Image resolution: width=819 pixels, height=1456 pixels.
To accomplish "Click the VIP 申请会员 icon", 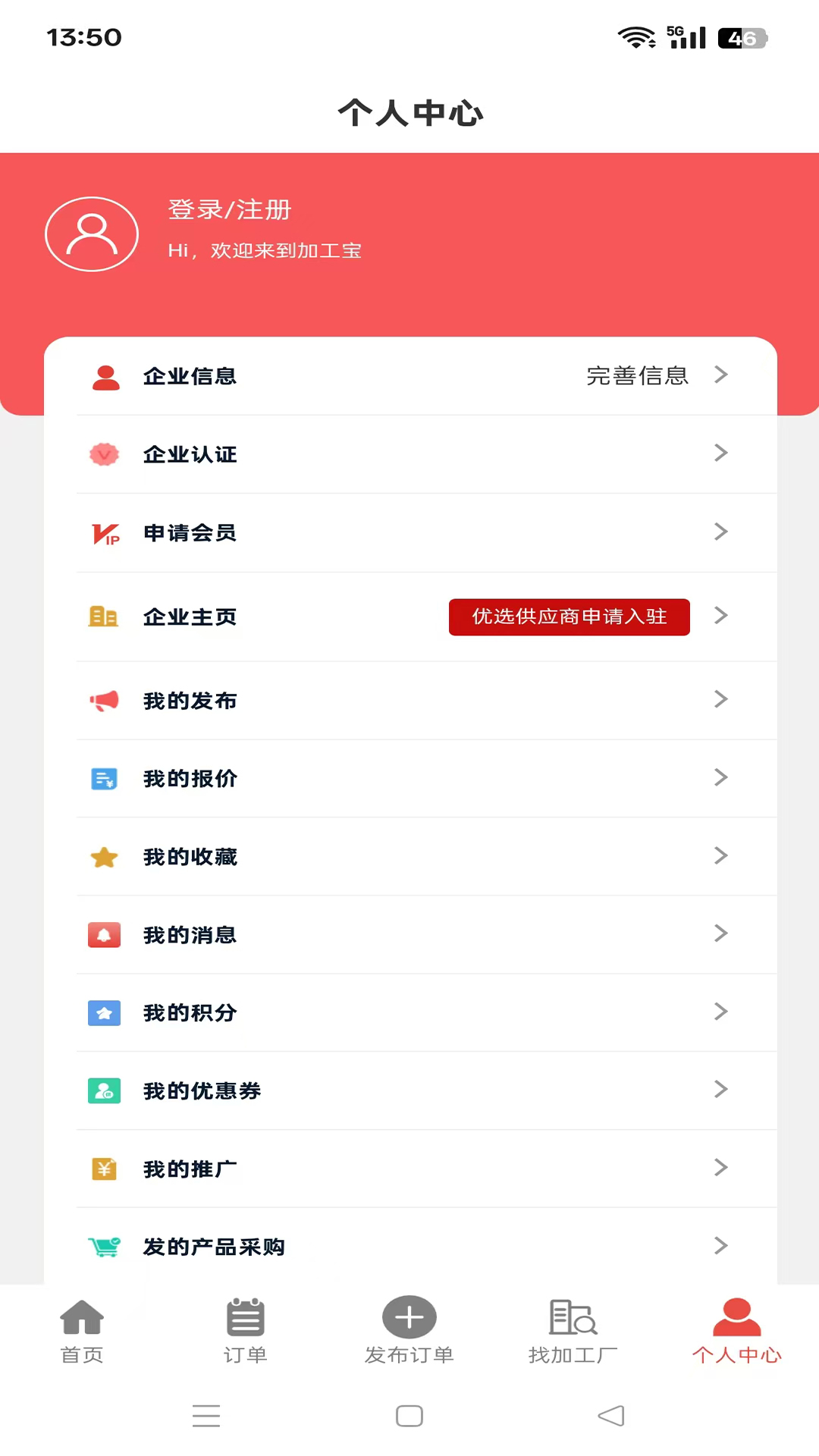I will pos(105,532).
